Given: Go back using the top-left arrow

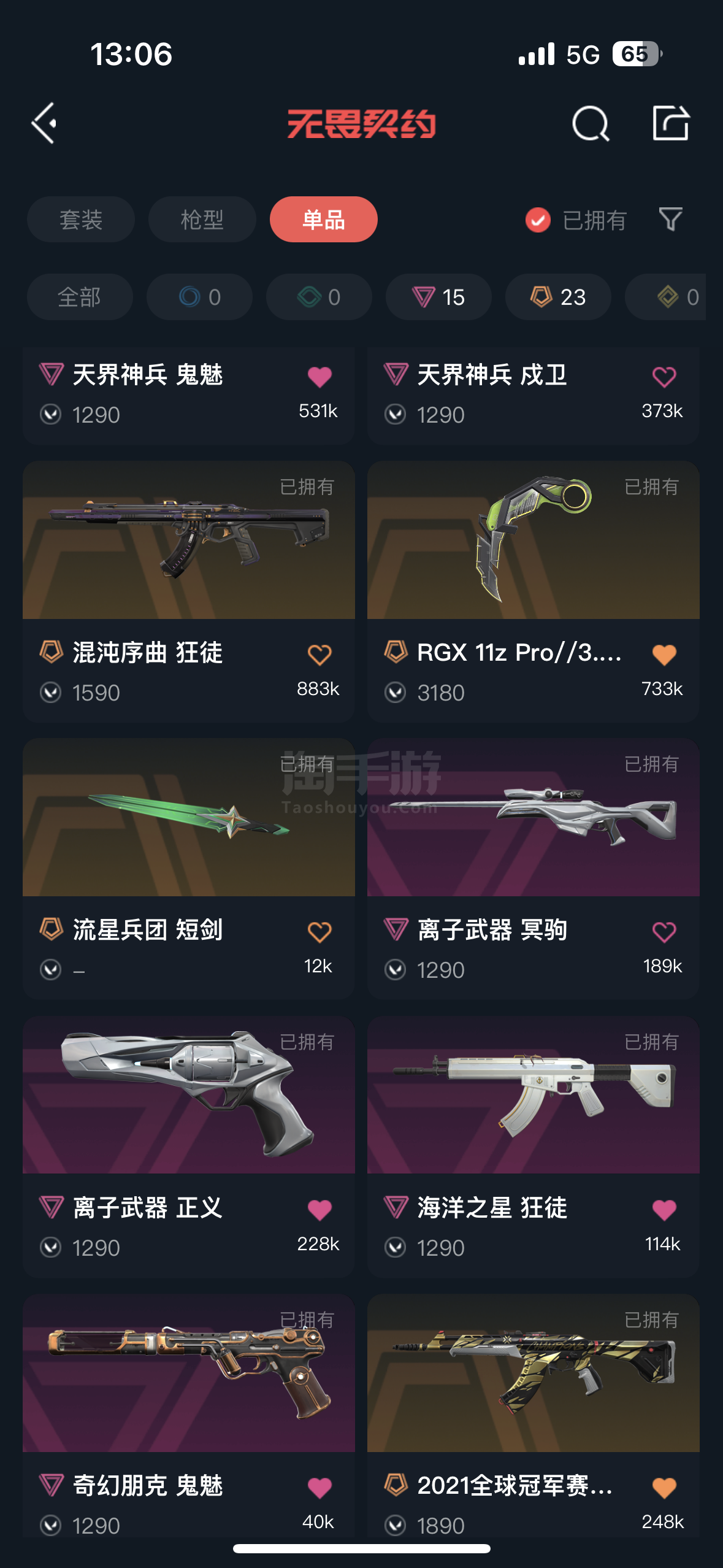Looking at the screenshot, I should pos(44,123).
